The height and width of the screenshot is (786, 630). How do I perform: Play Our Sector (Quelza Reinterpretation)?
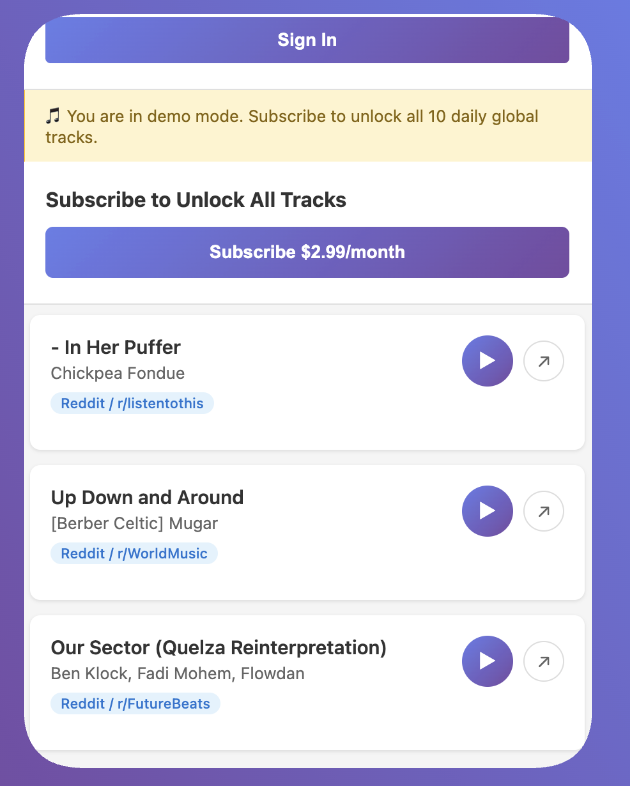(x=487, y=661)
